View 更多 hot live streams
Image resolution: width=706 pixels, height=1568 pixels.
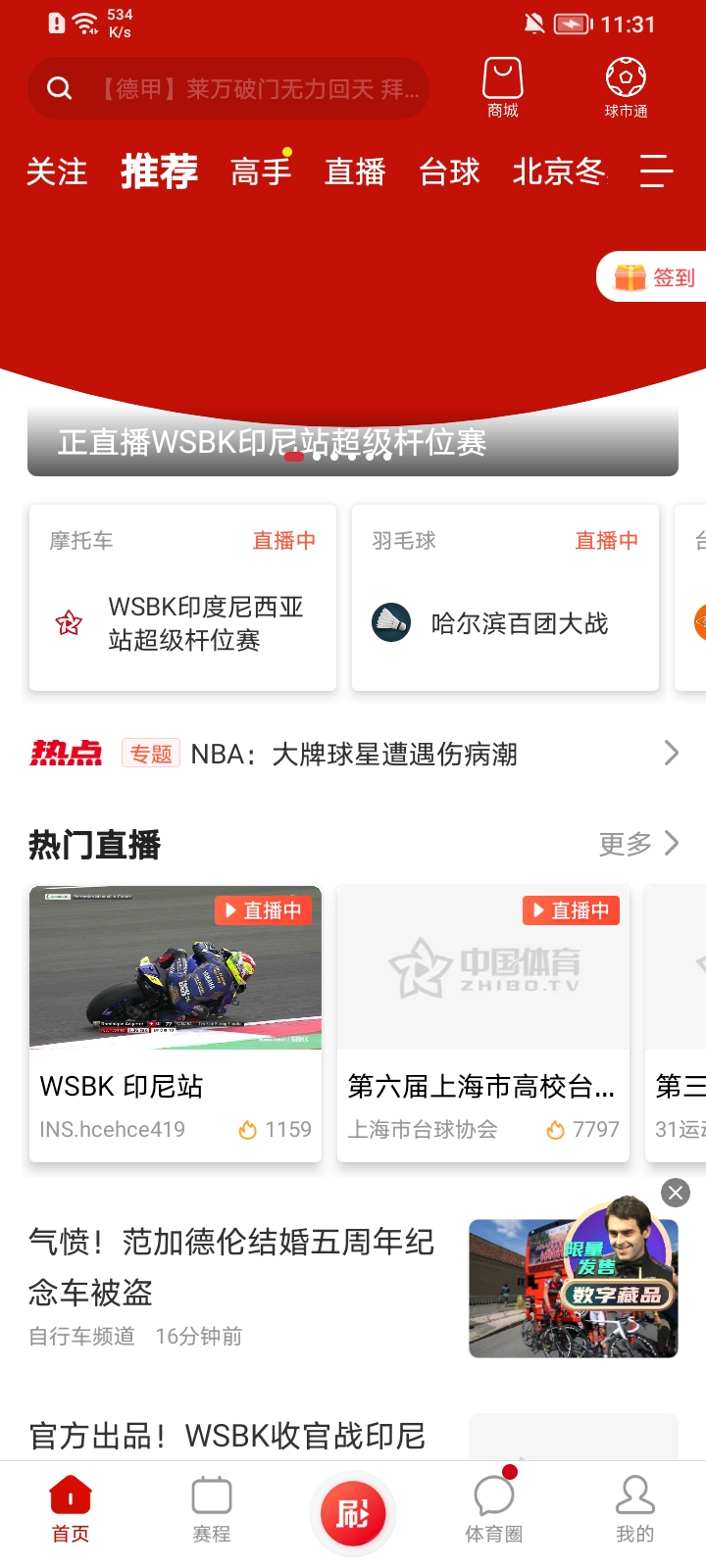639,844
